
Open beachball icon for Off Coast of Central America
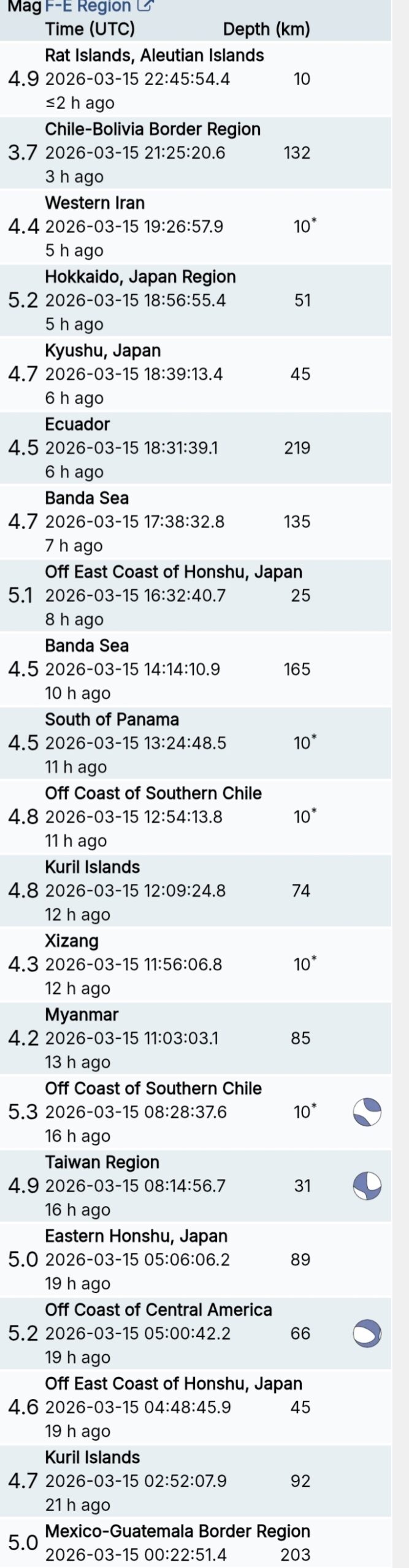(x=367, y=1333)
